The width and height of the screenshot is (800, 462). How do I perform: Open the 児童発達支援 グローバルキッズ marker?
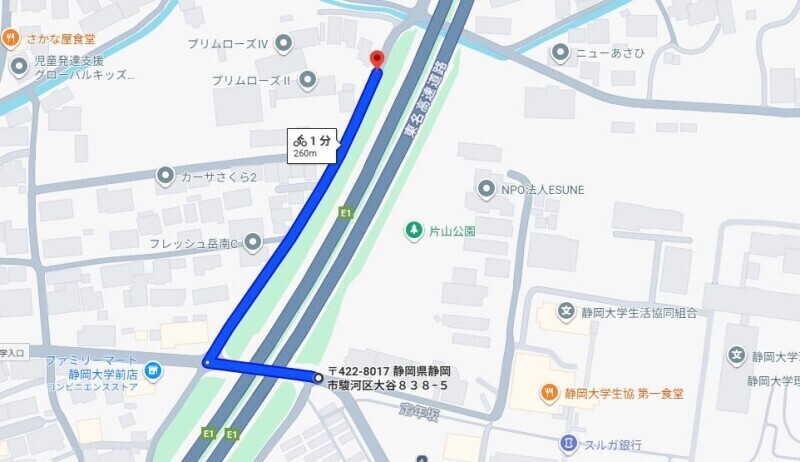click(19, 67)
